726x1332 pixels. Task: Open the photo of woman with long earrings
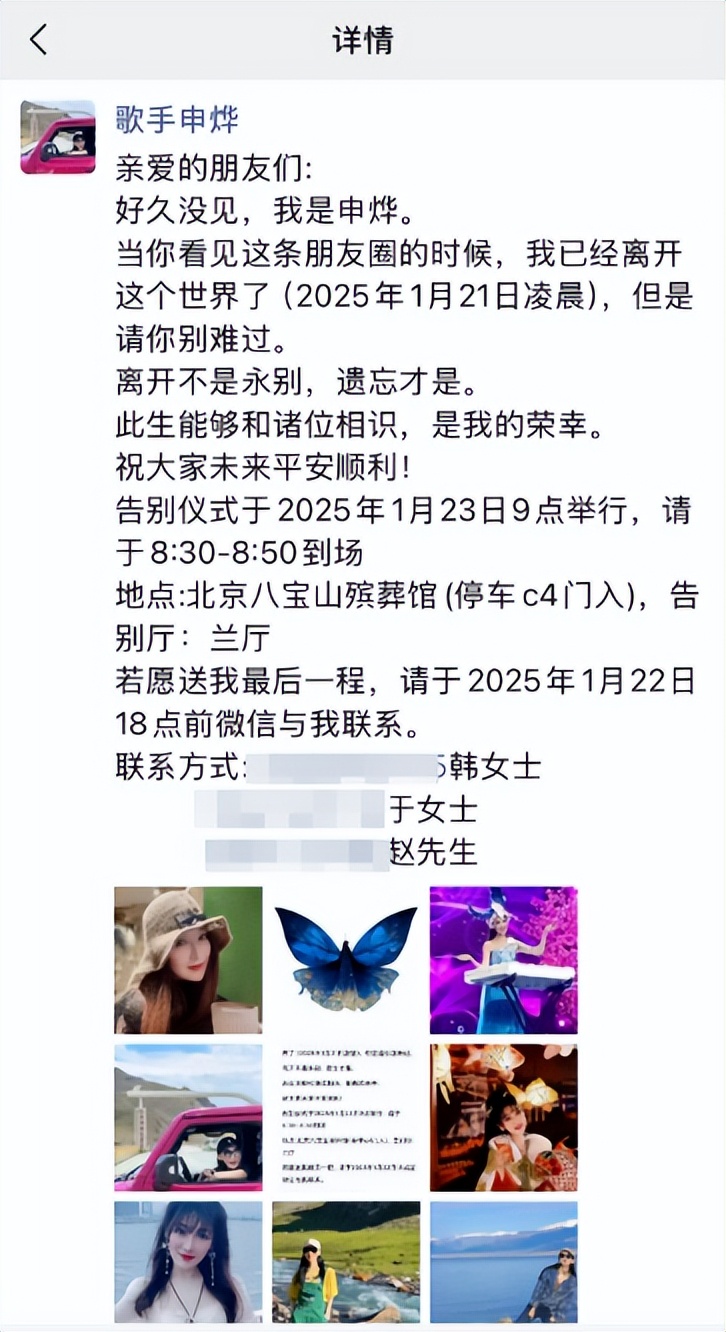click(x=188, y=1262)
